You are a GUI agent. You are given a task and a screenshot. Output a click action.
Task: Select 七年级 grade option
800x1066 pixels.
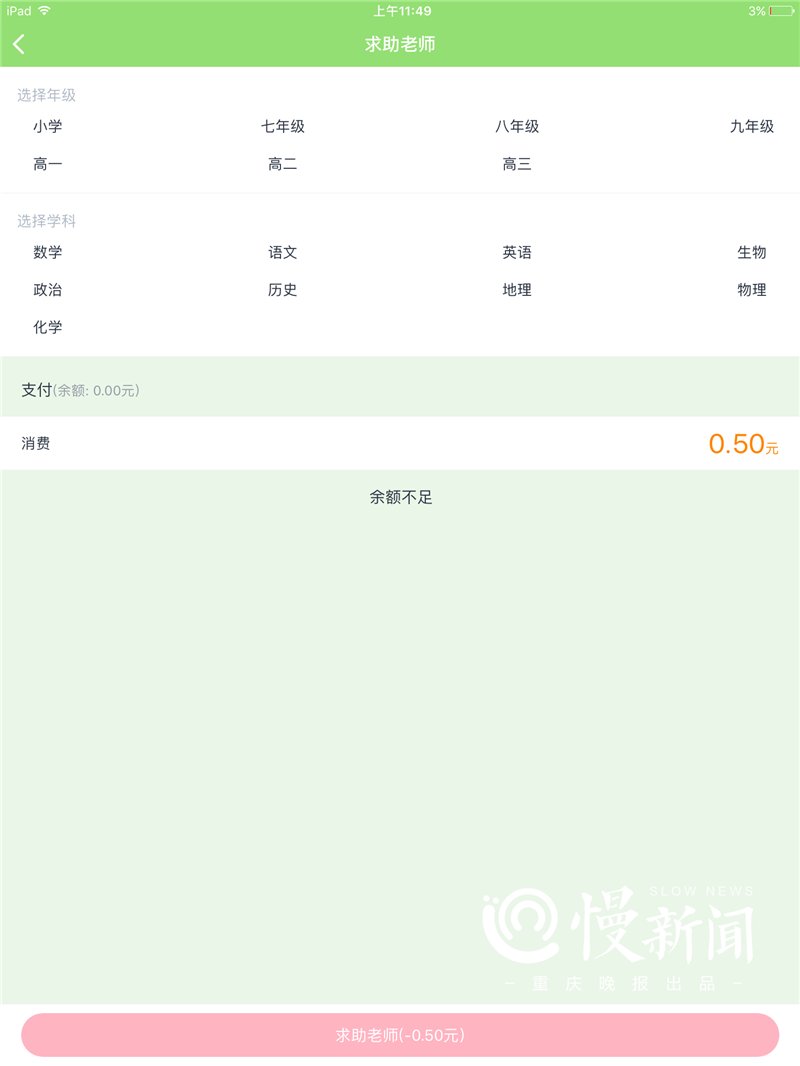tap(284, 126)
